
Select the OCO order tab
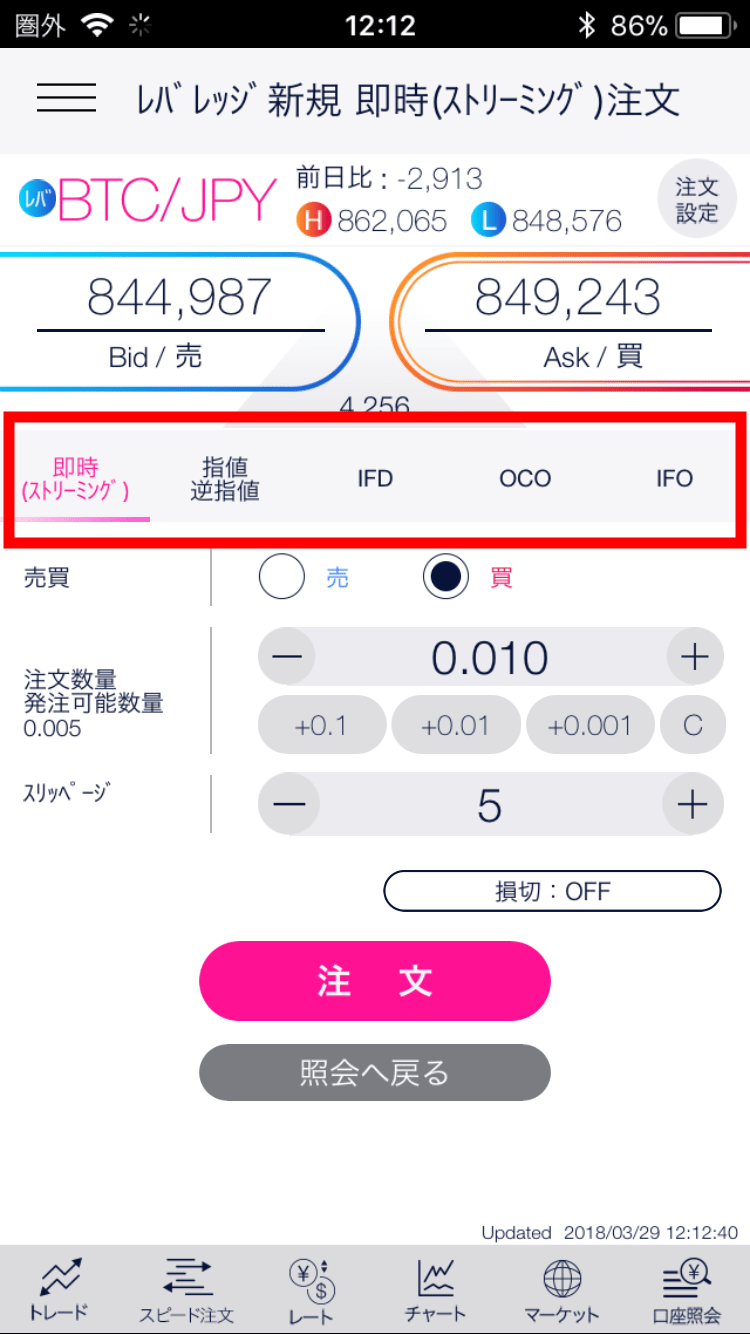coord(525,478)
